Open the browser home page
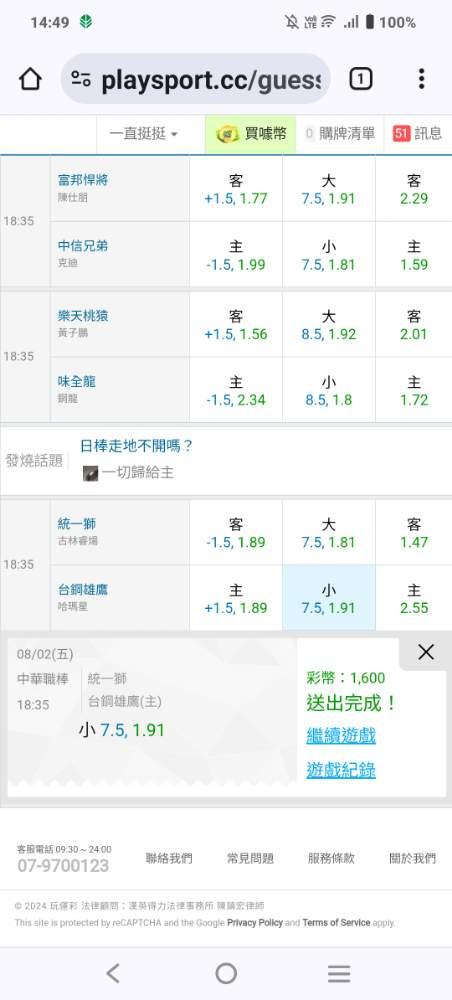Screen dimensions: 452x1000 coord(30,79)
